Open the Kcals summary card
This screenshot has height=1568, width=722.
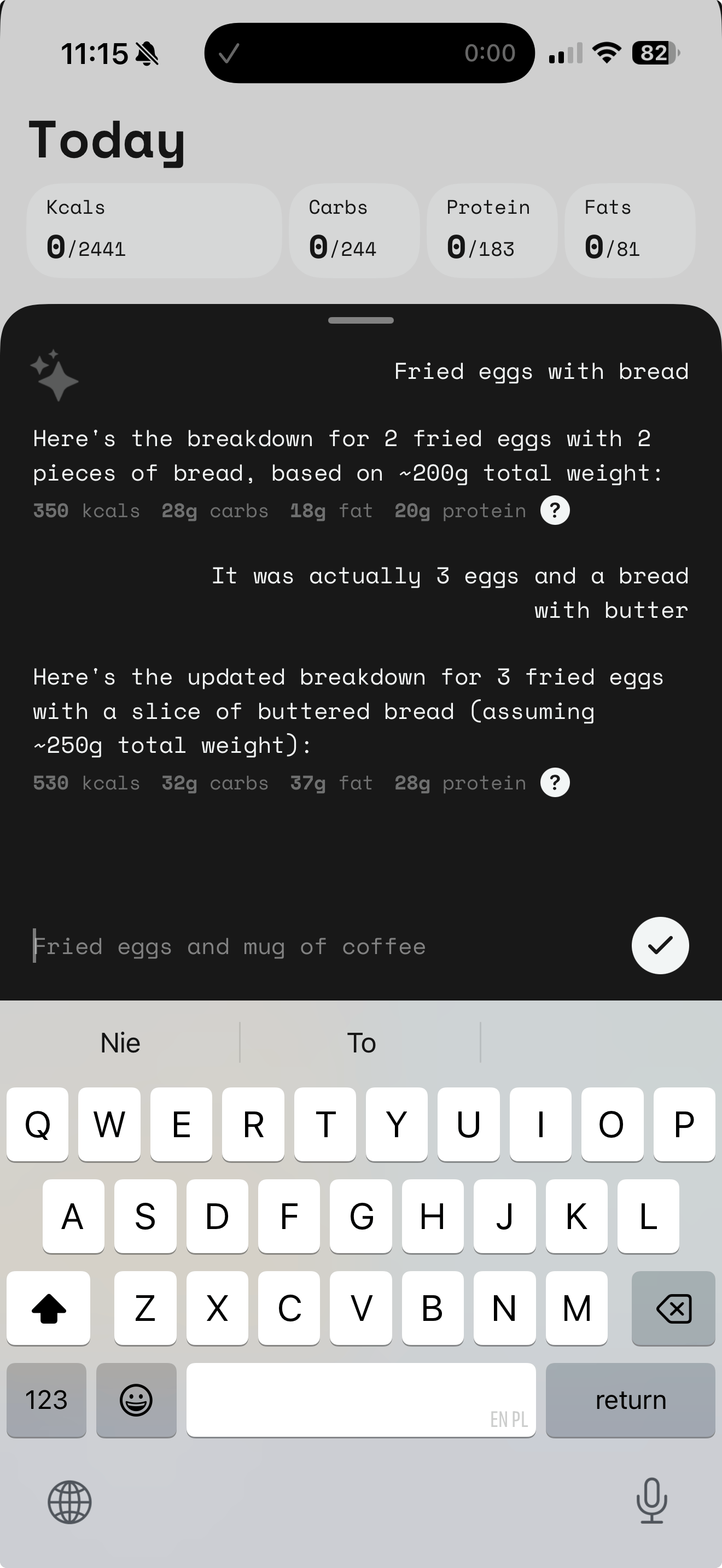(x=154, y=231)
